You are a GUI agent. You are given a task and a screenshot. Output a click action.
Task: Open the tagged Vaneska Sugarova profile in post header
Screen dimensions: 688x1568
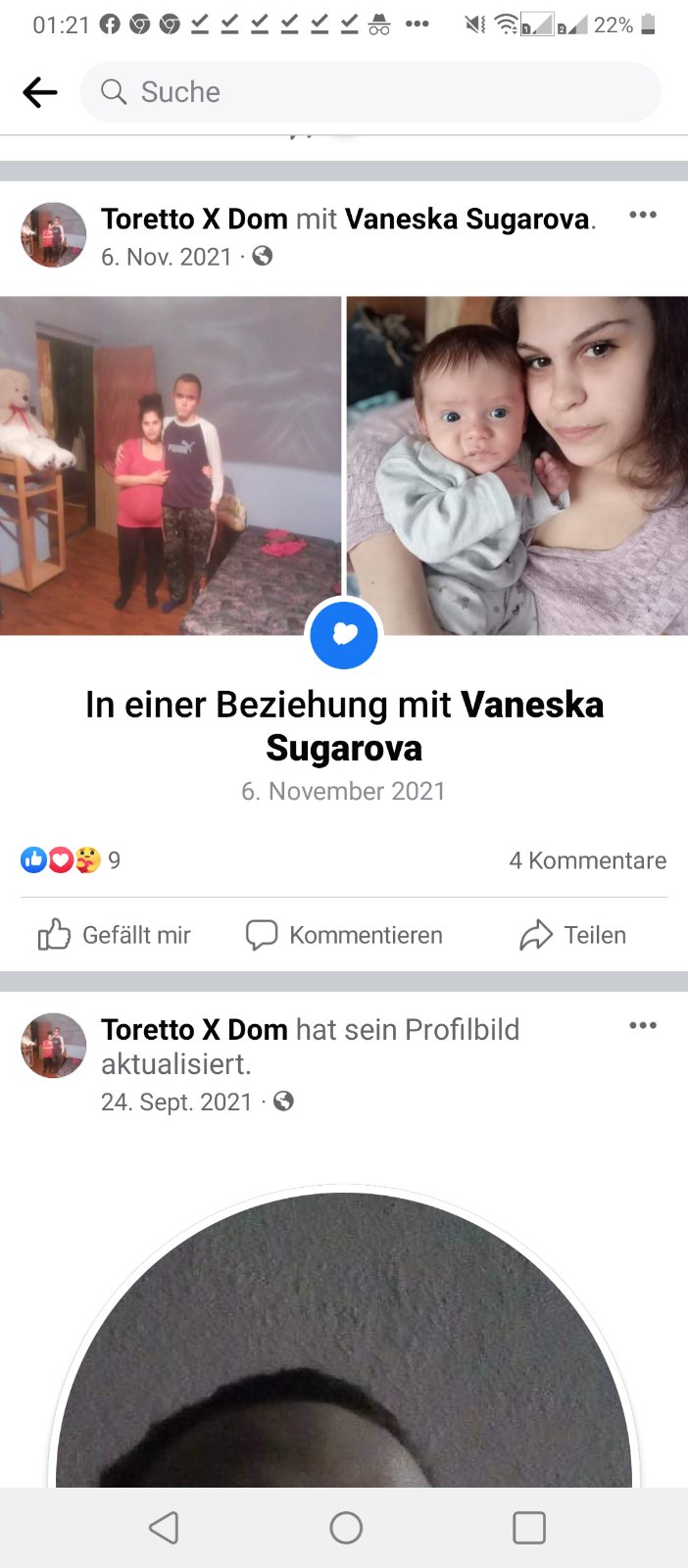click(467, 219)
